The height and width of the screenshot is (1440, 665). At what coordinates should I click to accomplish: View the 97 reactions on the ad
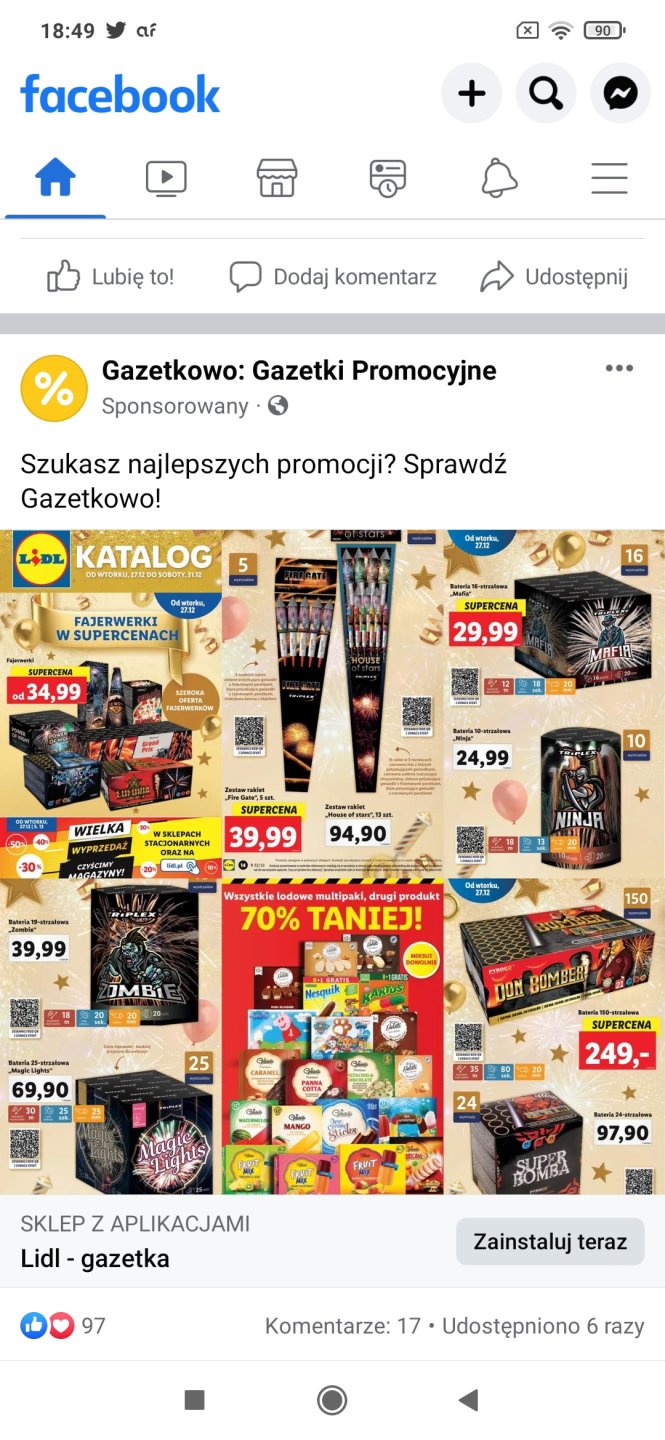tap(63, 1326)
